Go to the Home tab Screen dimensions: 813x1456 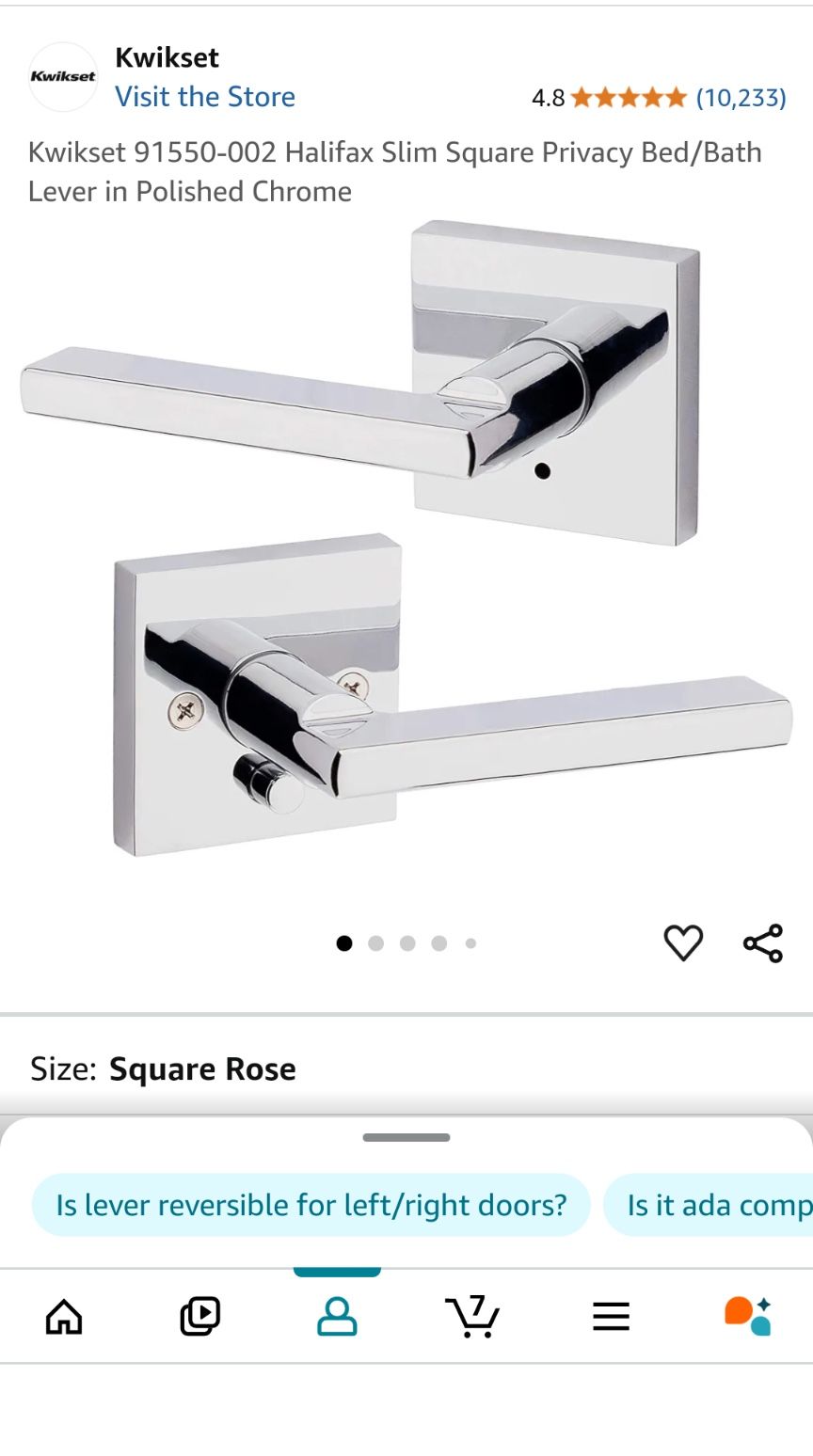pyautogui.click(x=64, y=1316)
